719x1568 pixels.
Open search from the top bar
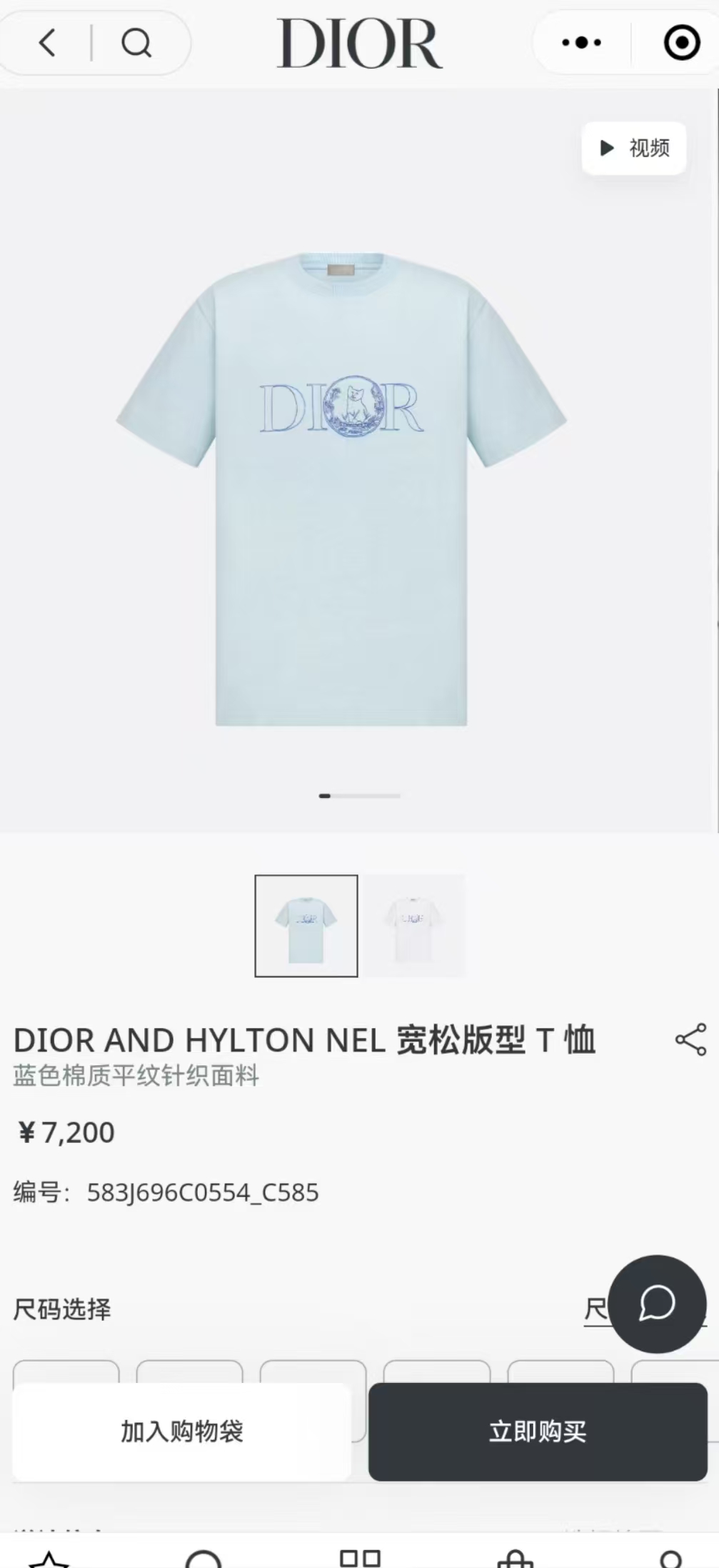click(x=136, y=43)
